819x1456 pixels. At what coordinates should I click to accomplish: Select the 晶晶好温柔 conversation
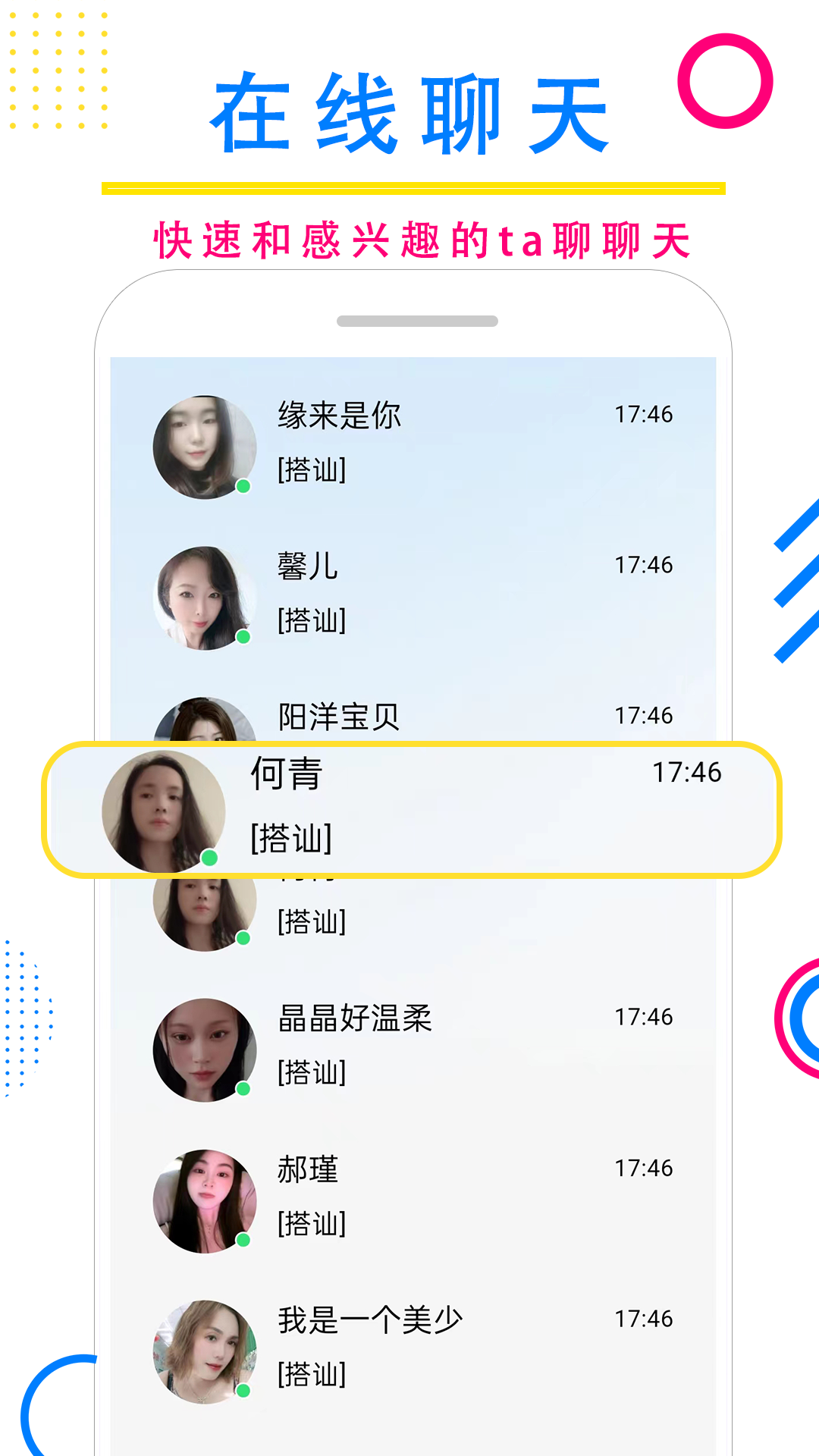[x=417, y=1046]
